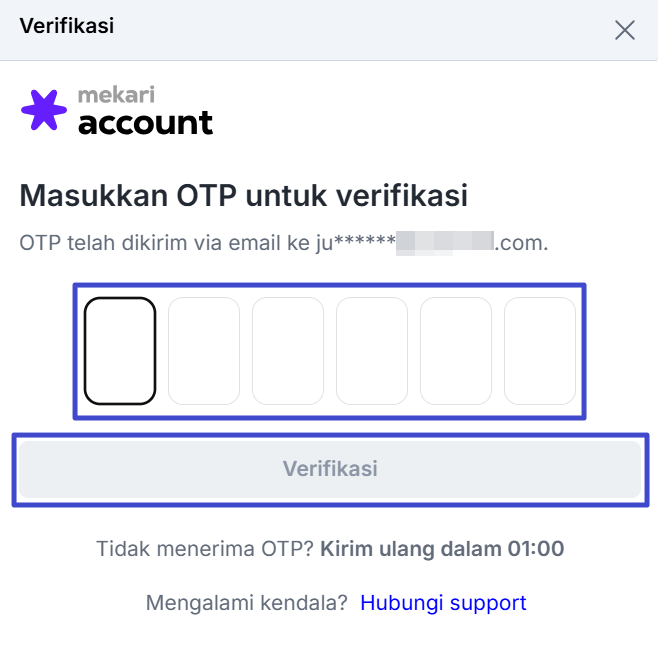Tap the Verifikasi button
The image size is (658, 671).
[330, 469]
